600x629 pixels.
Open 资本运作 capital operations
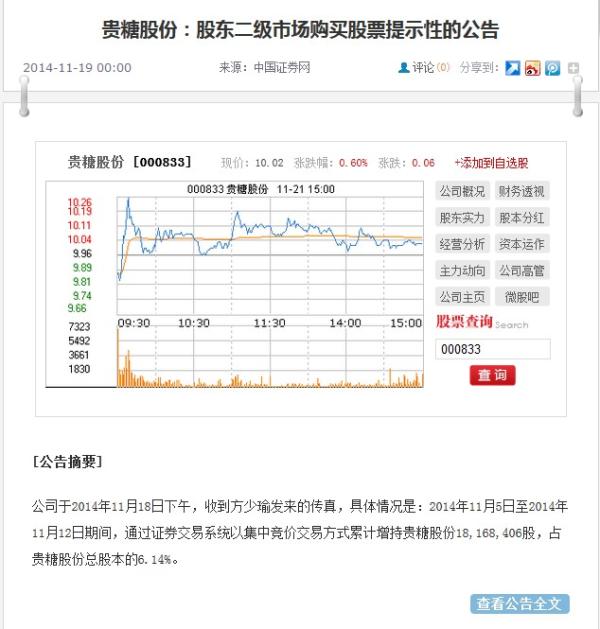[x=521, y=244]
